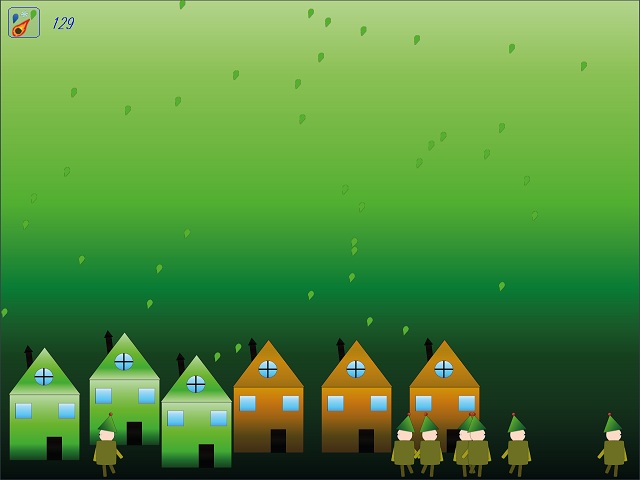This screenshot has height=480, width=640.
Task: Tap the fireball element icon
Action: 23,22
